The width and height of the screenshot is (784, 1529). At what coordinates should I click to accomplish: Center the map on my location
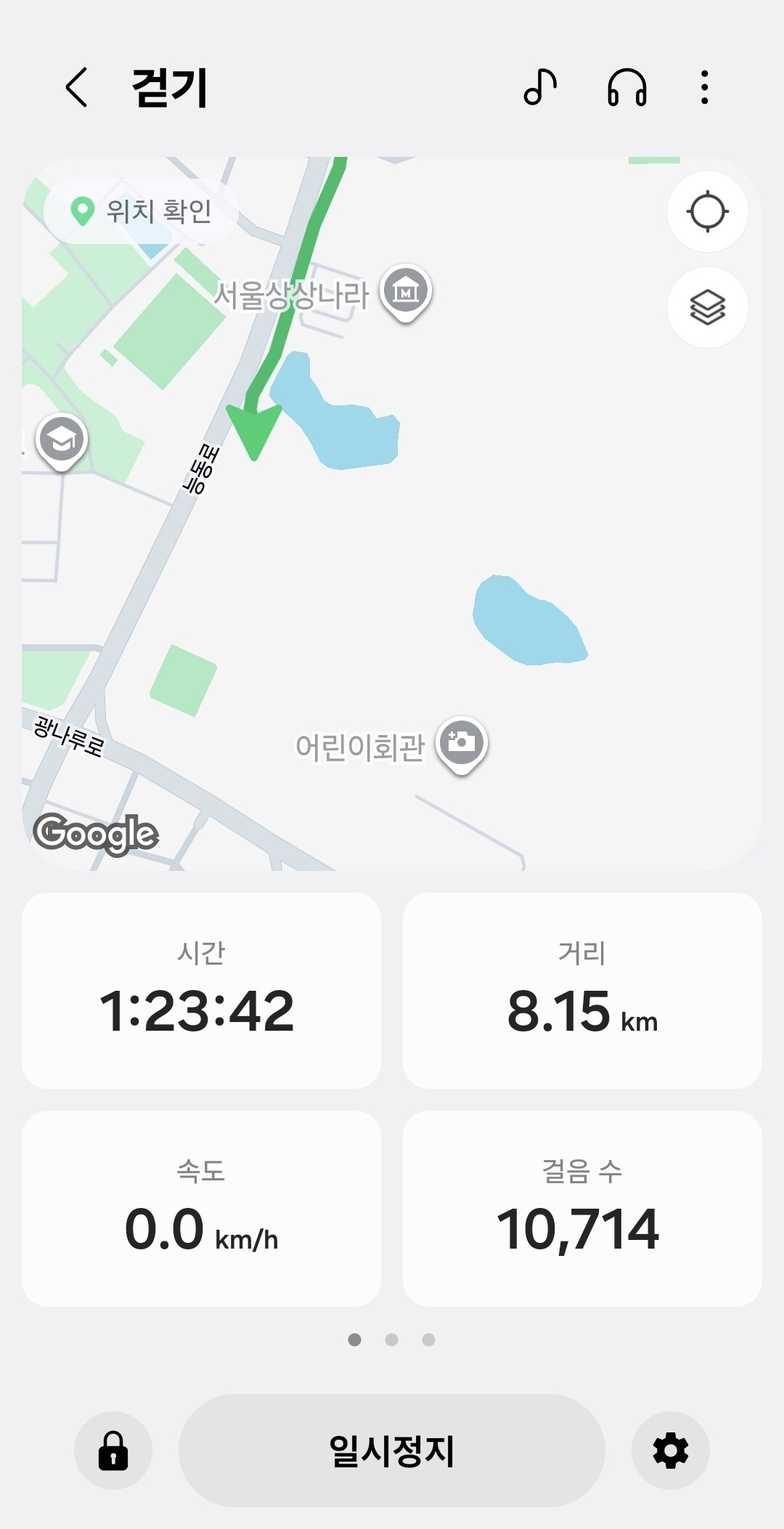point(707,212)
